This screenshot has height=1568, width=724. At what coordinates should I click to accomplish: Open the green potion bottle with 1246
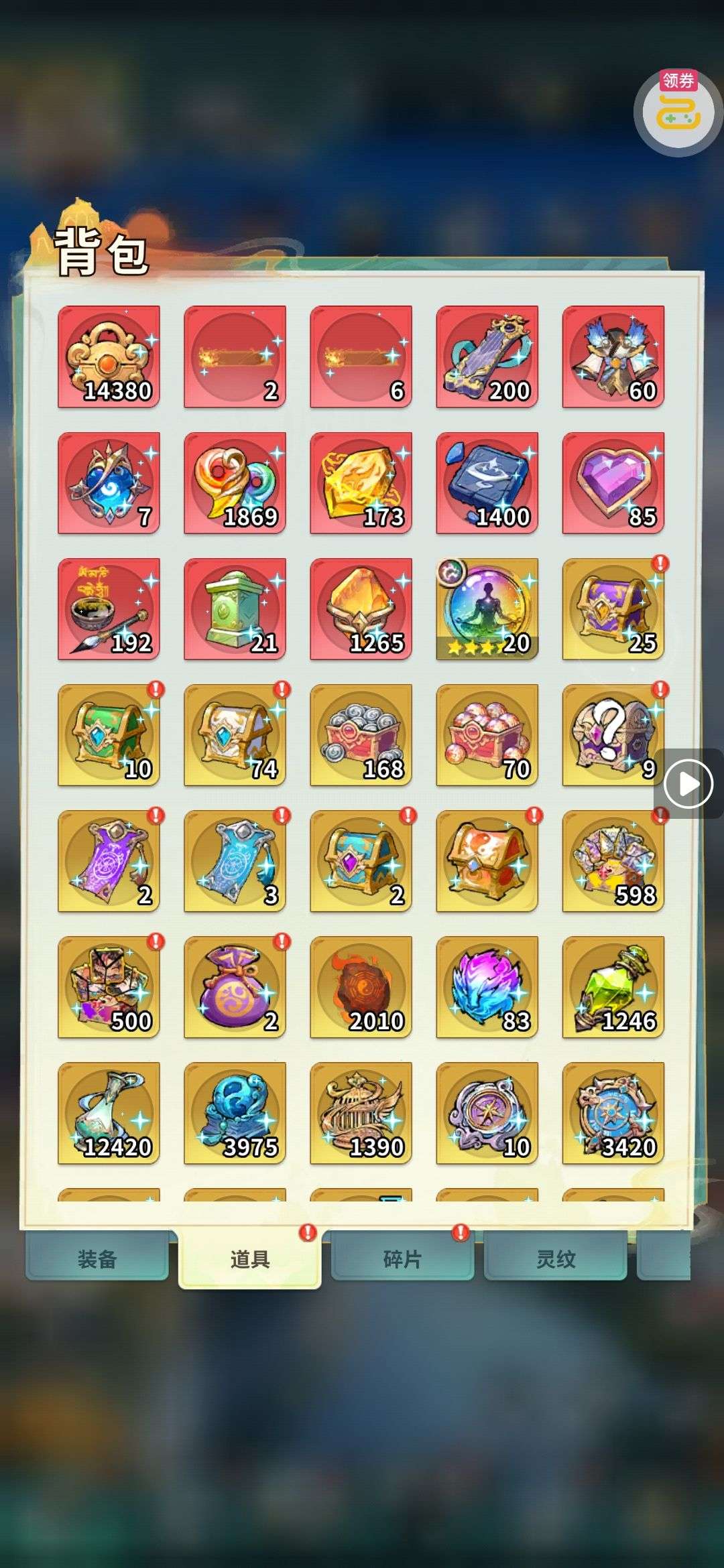613,986
